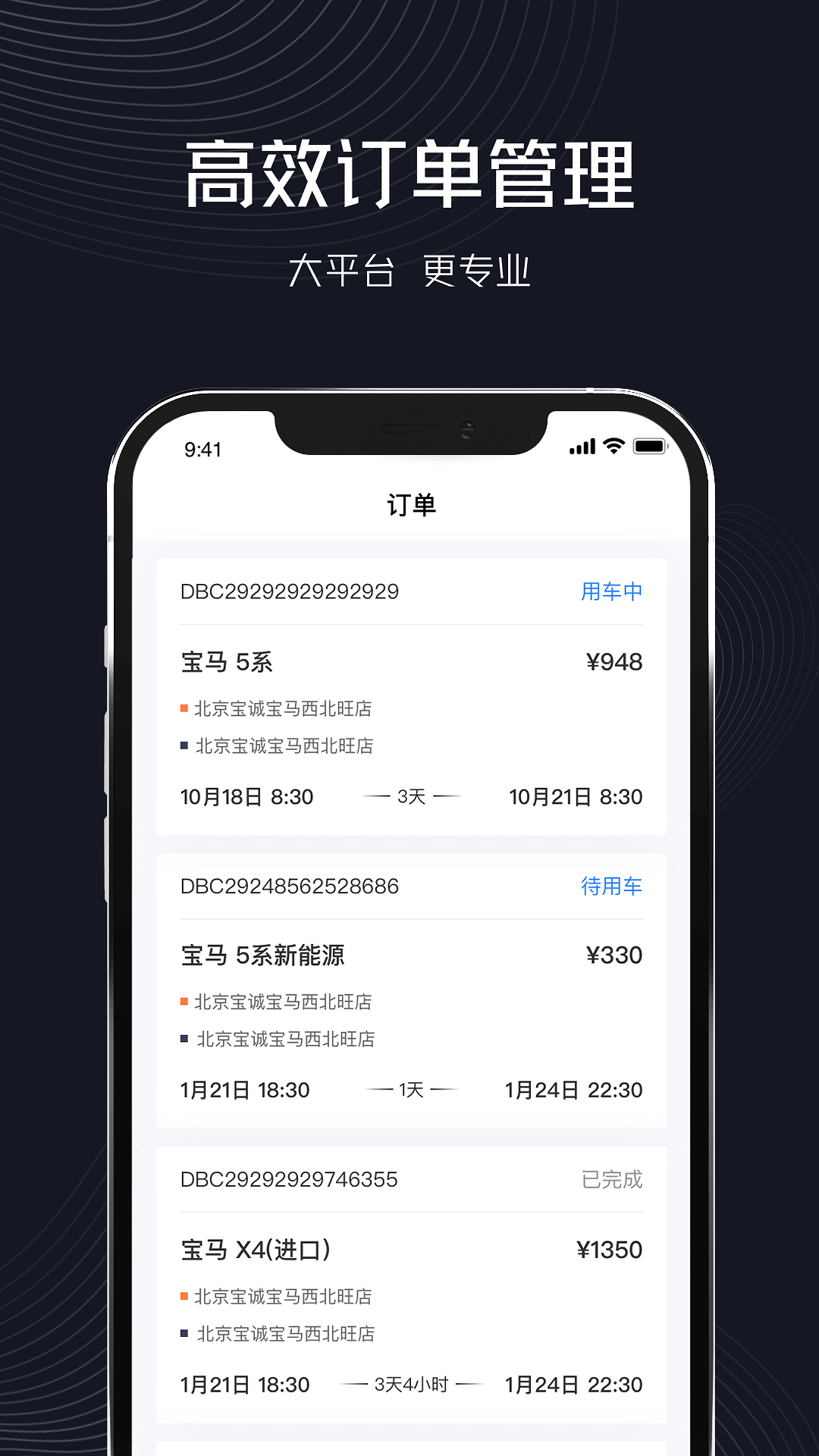The width and height of the screenshot is (819, 1456).
Task: Click the battery indicator icon
Action: point(651,447)
